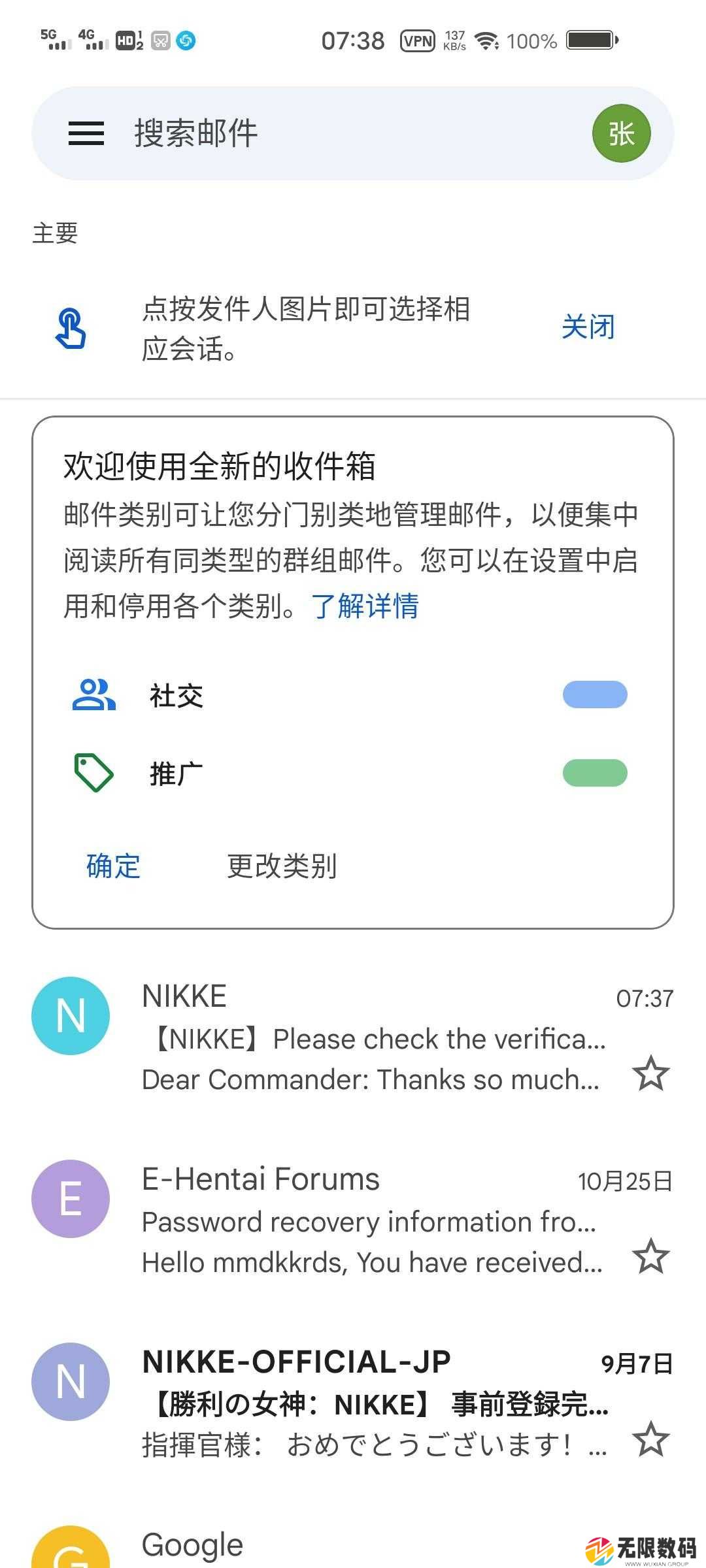
Task: Select the NIKKE conversation via its avatar
Action: [71, 1016]
